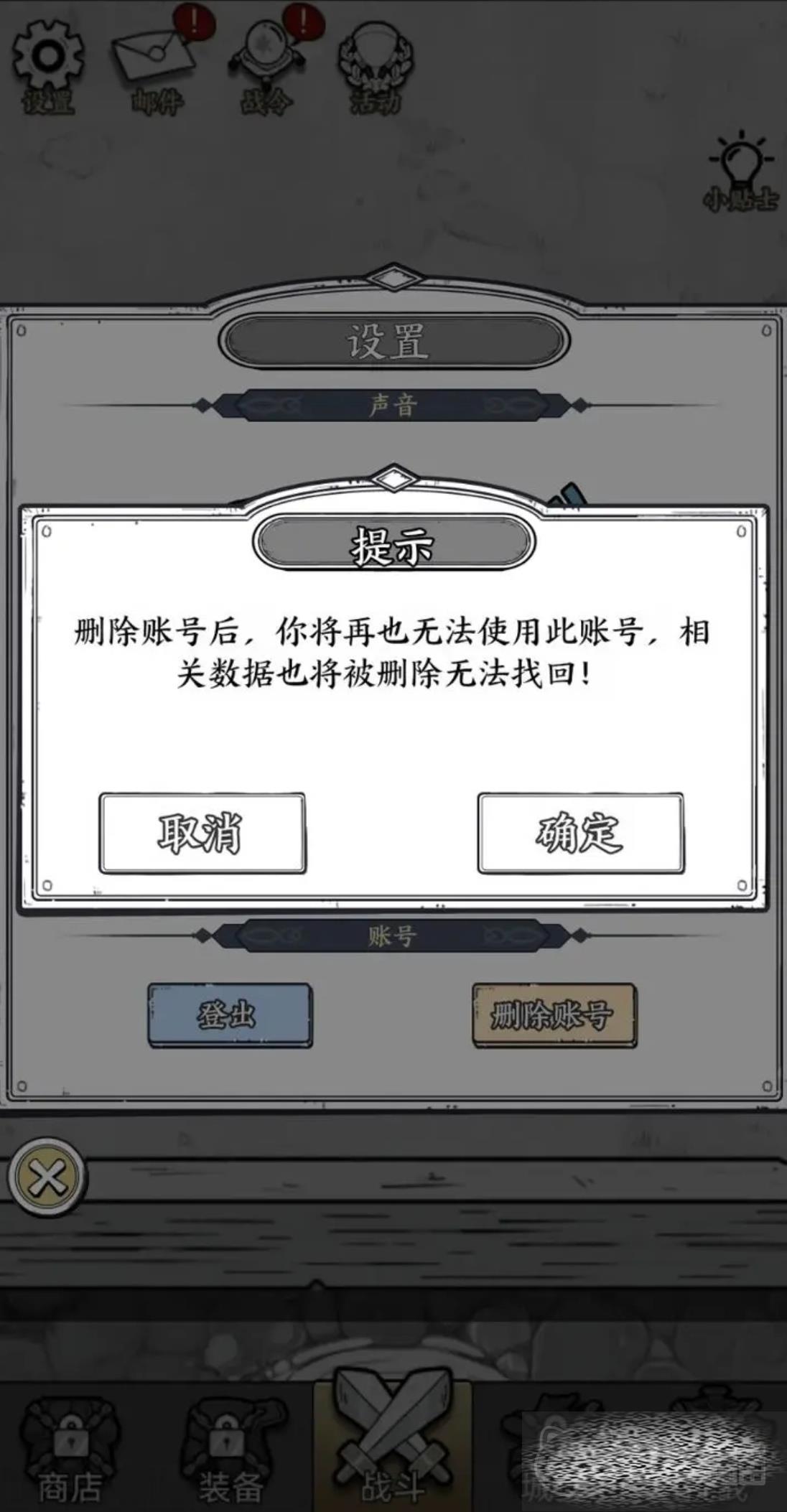Tap 取消 to cancel account deletion
Viewport: 787px width, 1512px height.
point(202,833)
